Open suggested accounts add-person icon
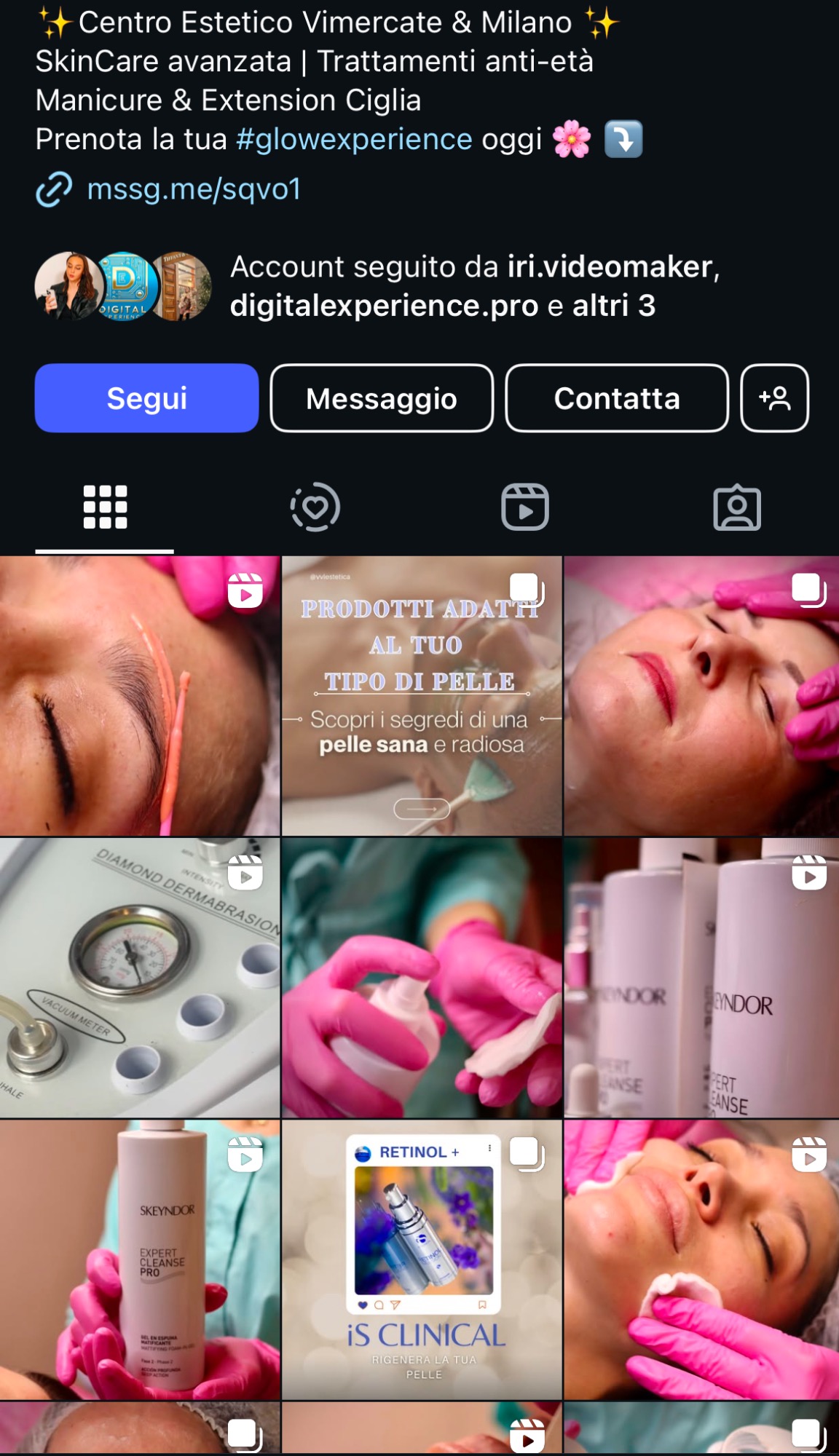Screen dimensions: 839x1456 click(775, 398)
